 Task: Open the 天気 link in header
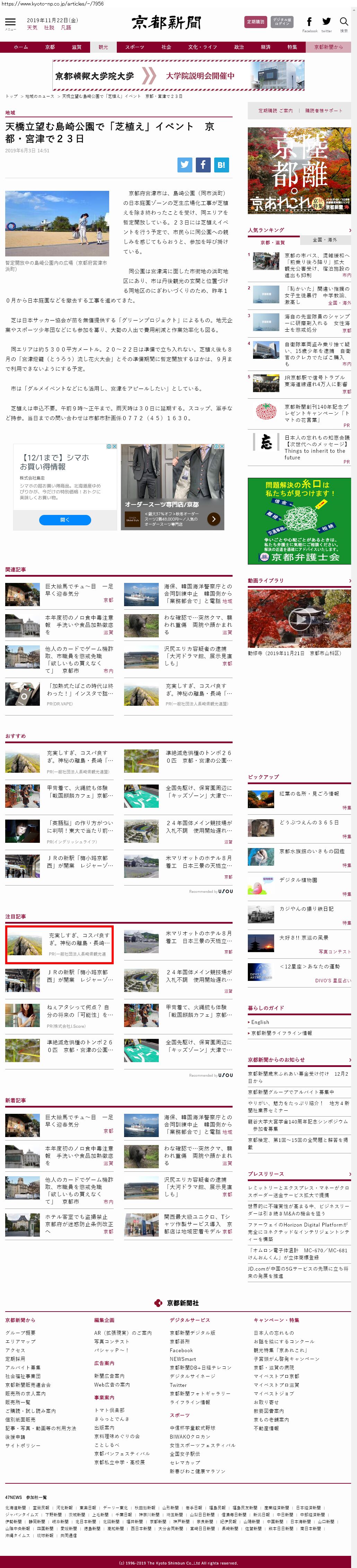coord(32,28)
